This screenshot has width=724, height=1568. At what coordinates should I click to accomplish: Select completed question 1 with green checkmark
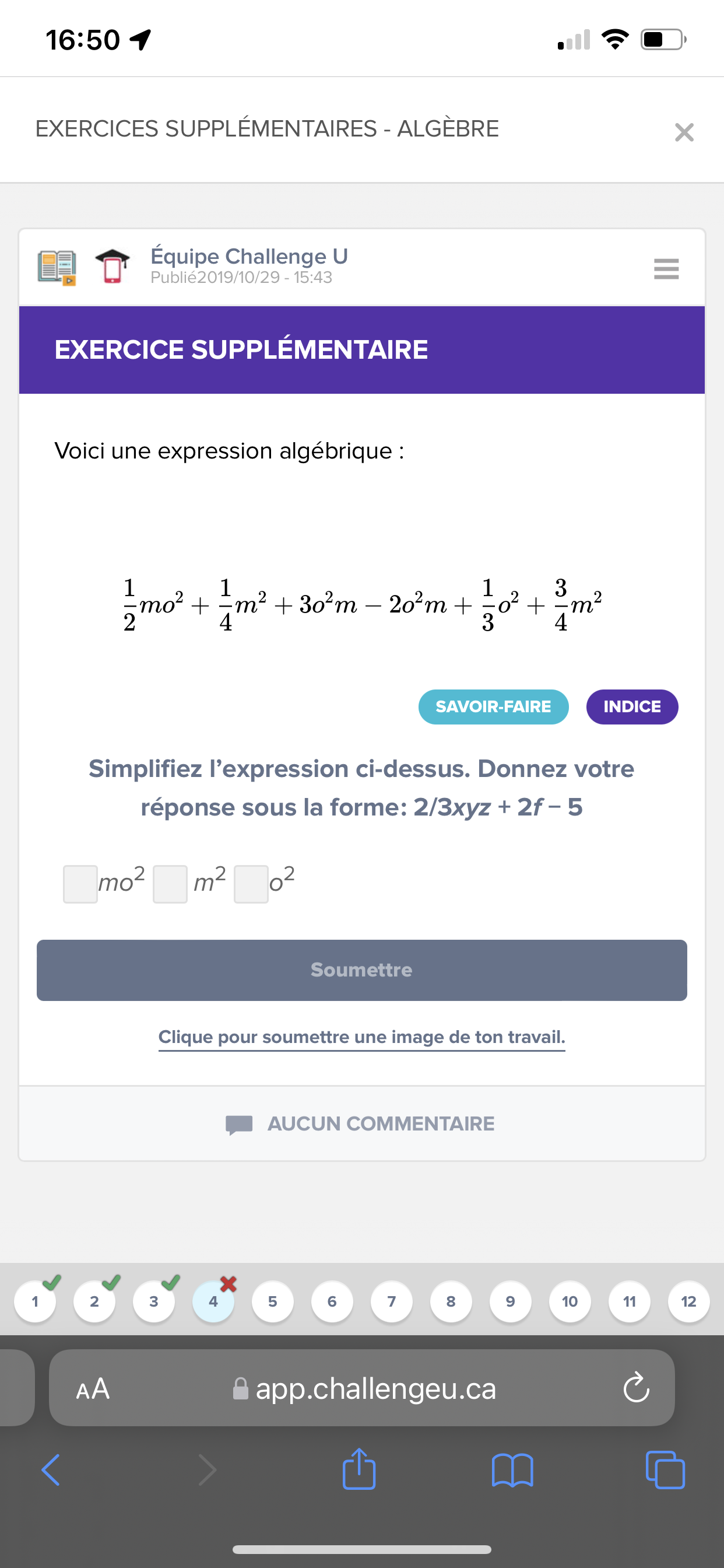[34, 1301]
